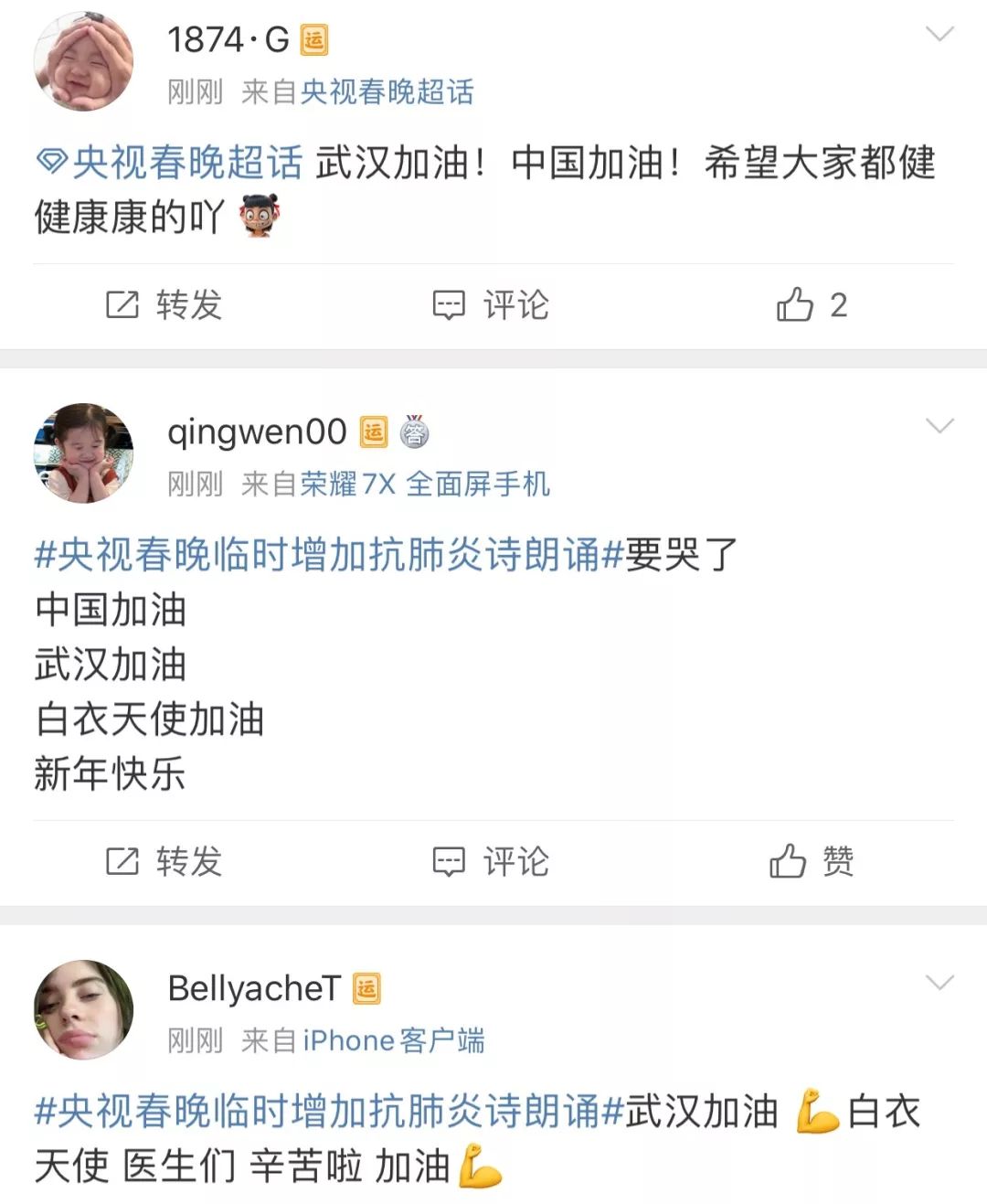Open qingwen00 username

pos(257,432)
